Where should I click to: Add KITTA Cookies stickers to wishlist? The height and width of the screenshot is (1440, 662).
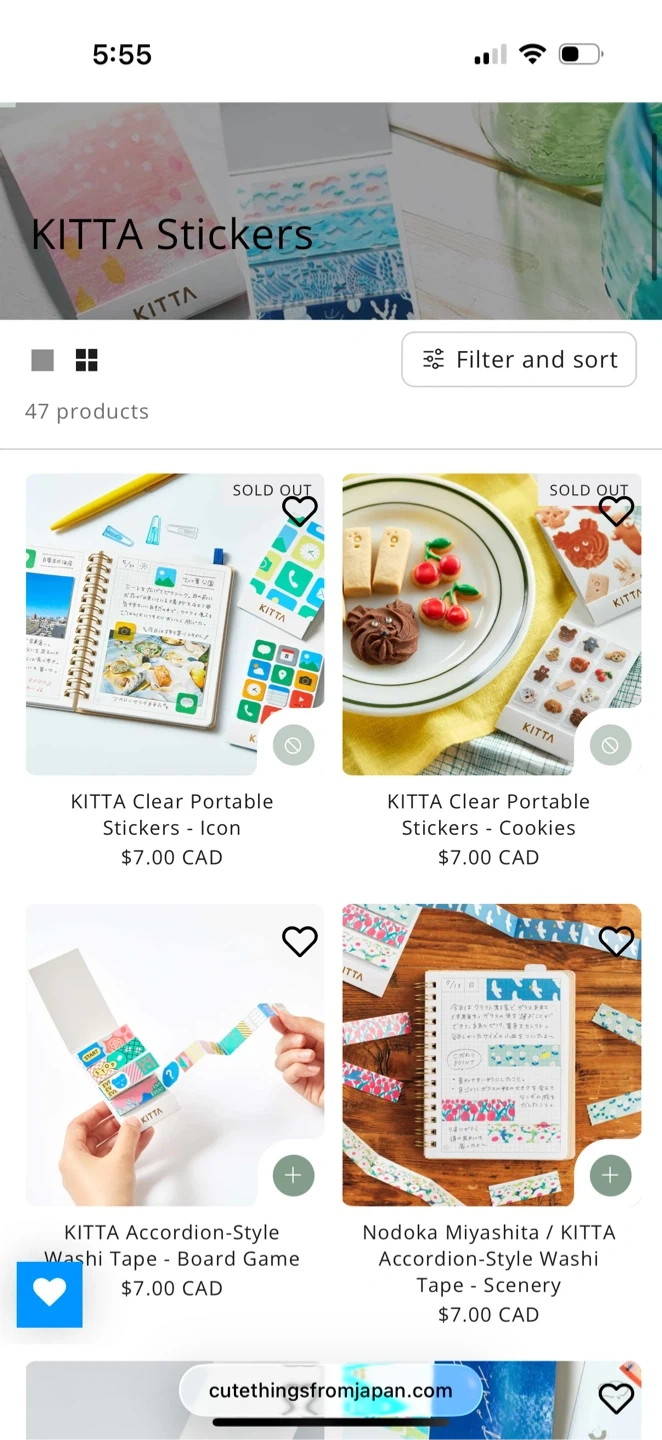616,511
